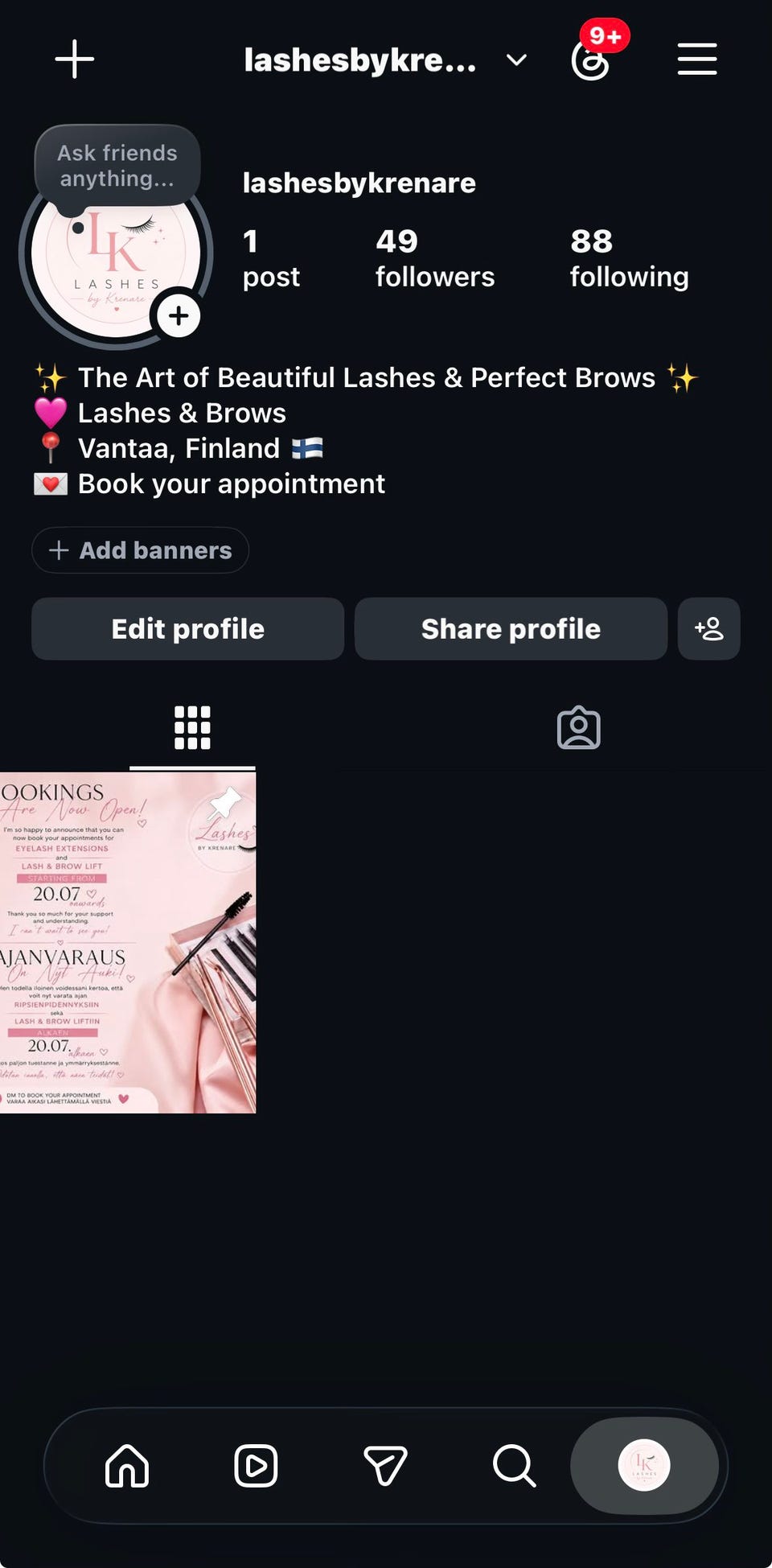Add a story via profile picture plus

pos(179,315)
